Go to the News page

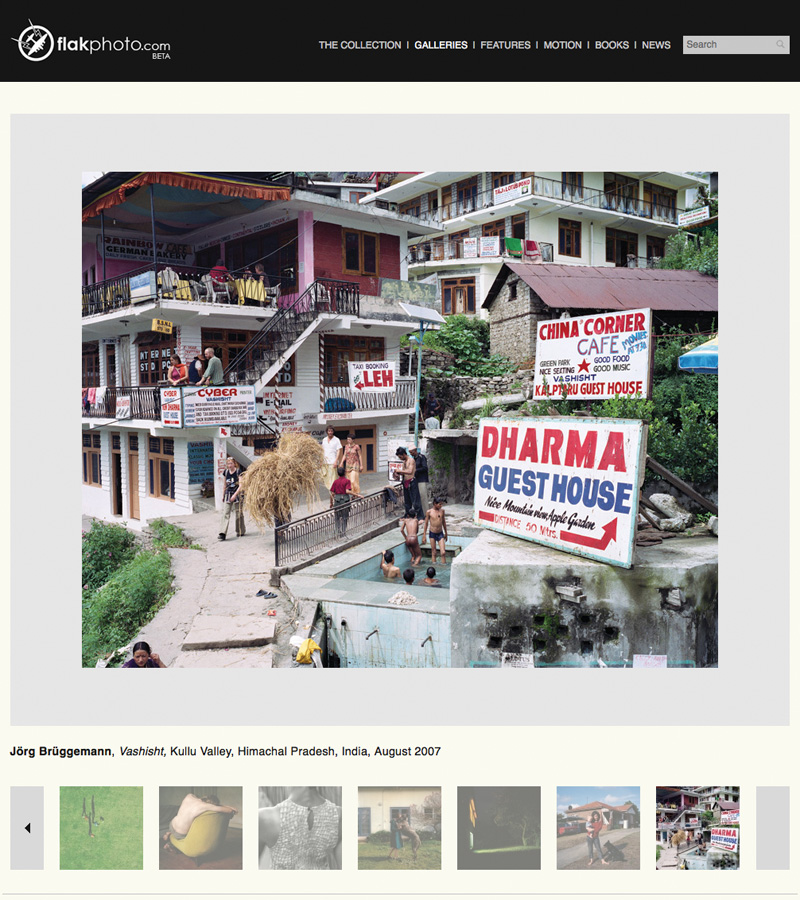pyautogui.click(x=656, y=45)
